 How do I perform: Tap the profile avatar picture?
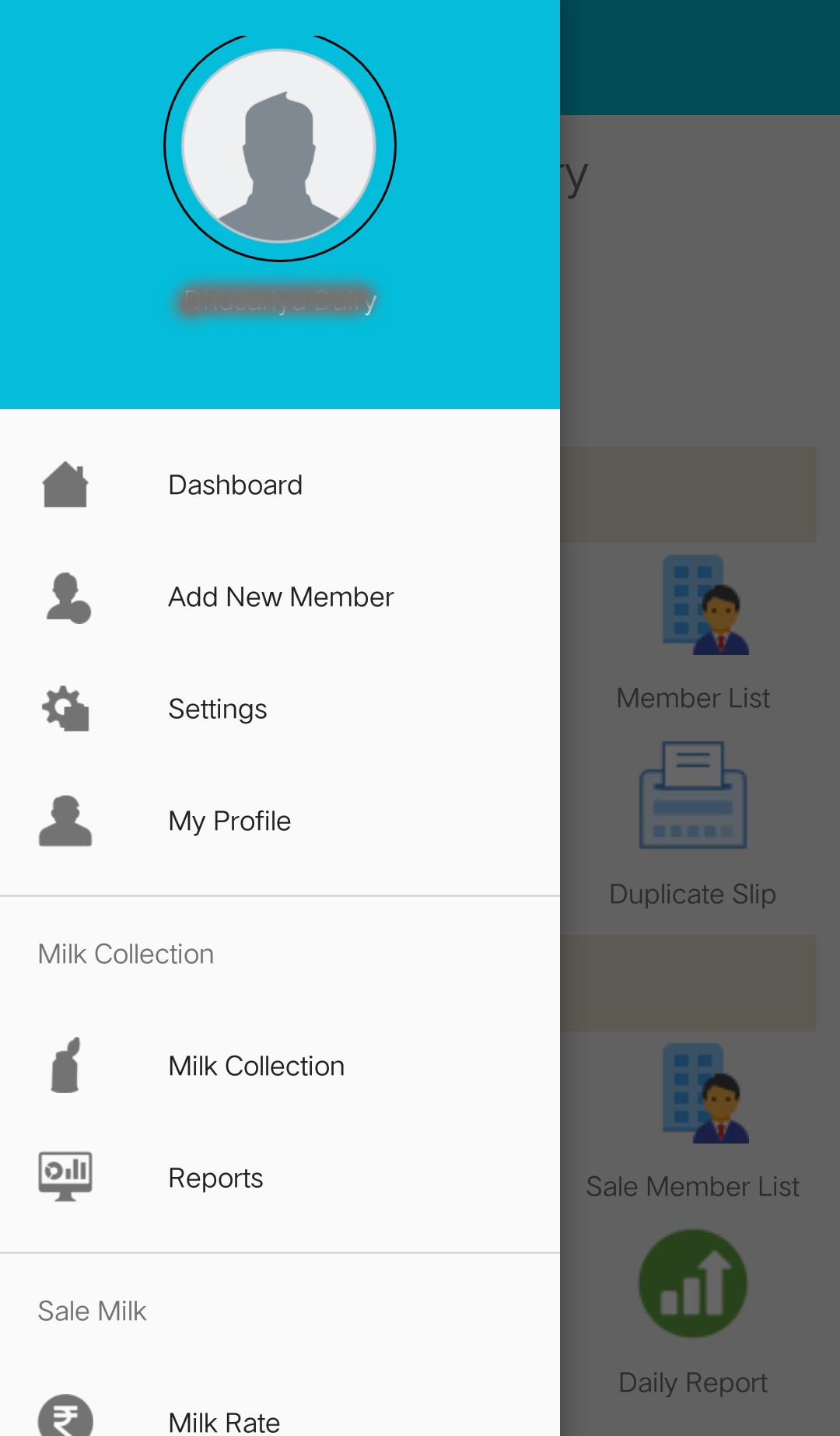279,147
